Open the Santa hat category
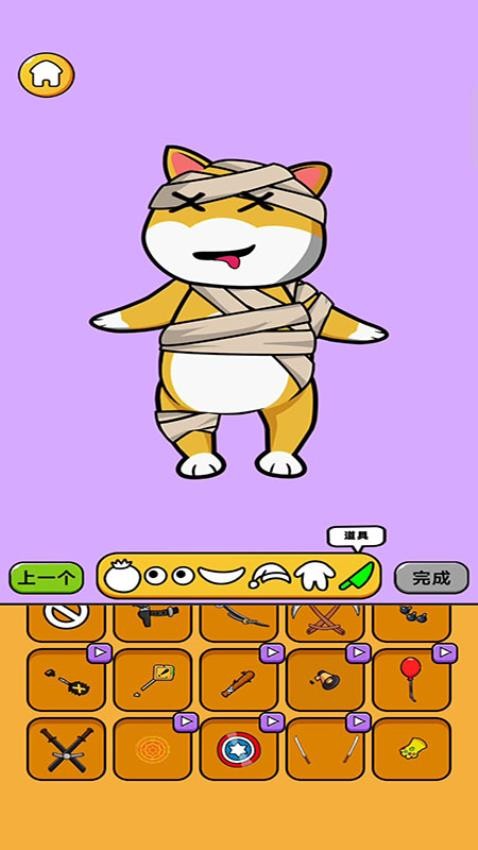The width and height of the screenshot is (478, 850). [269, 576]
